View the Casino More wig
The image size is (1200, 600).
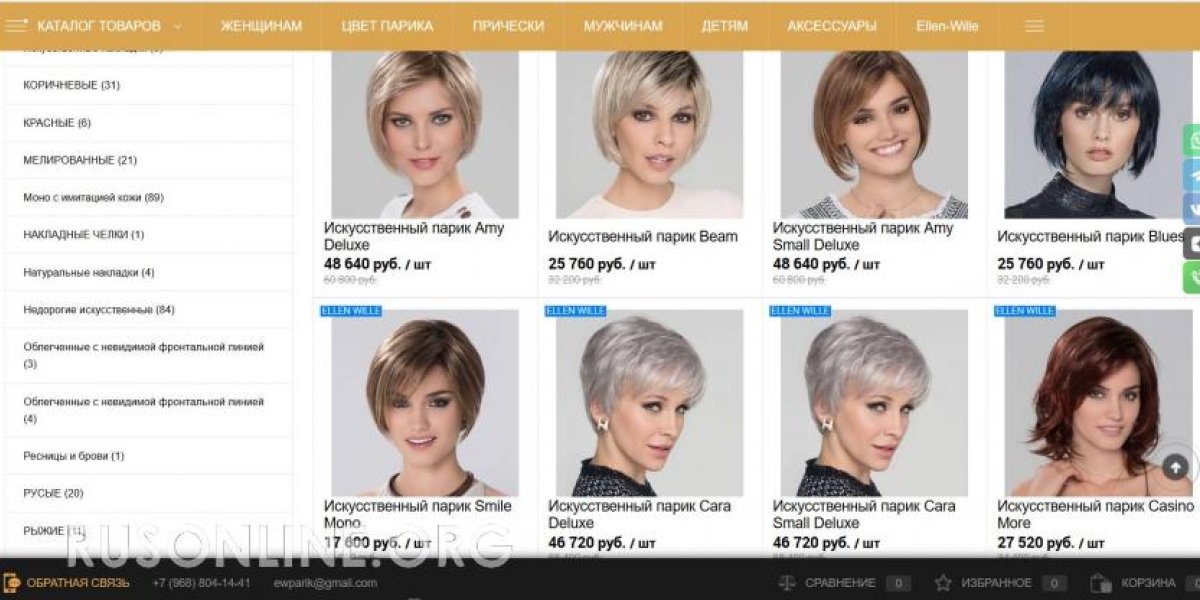coord(1095,514)
